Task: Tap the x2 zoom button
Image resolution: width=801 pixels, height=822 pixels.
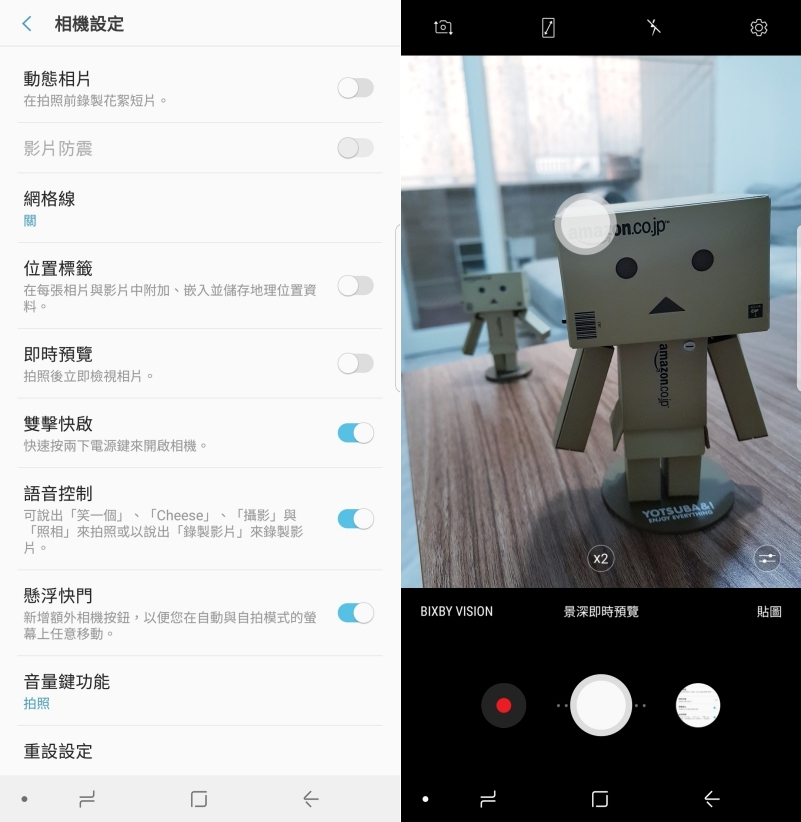Action: tap(600, 558)
